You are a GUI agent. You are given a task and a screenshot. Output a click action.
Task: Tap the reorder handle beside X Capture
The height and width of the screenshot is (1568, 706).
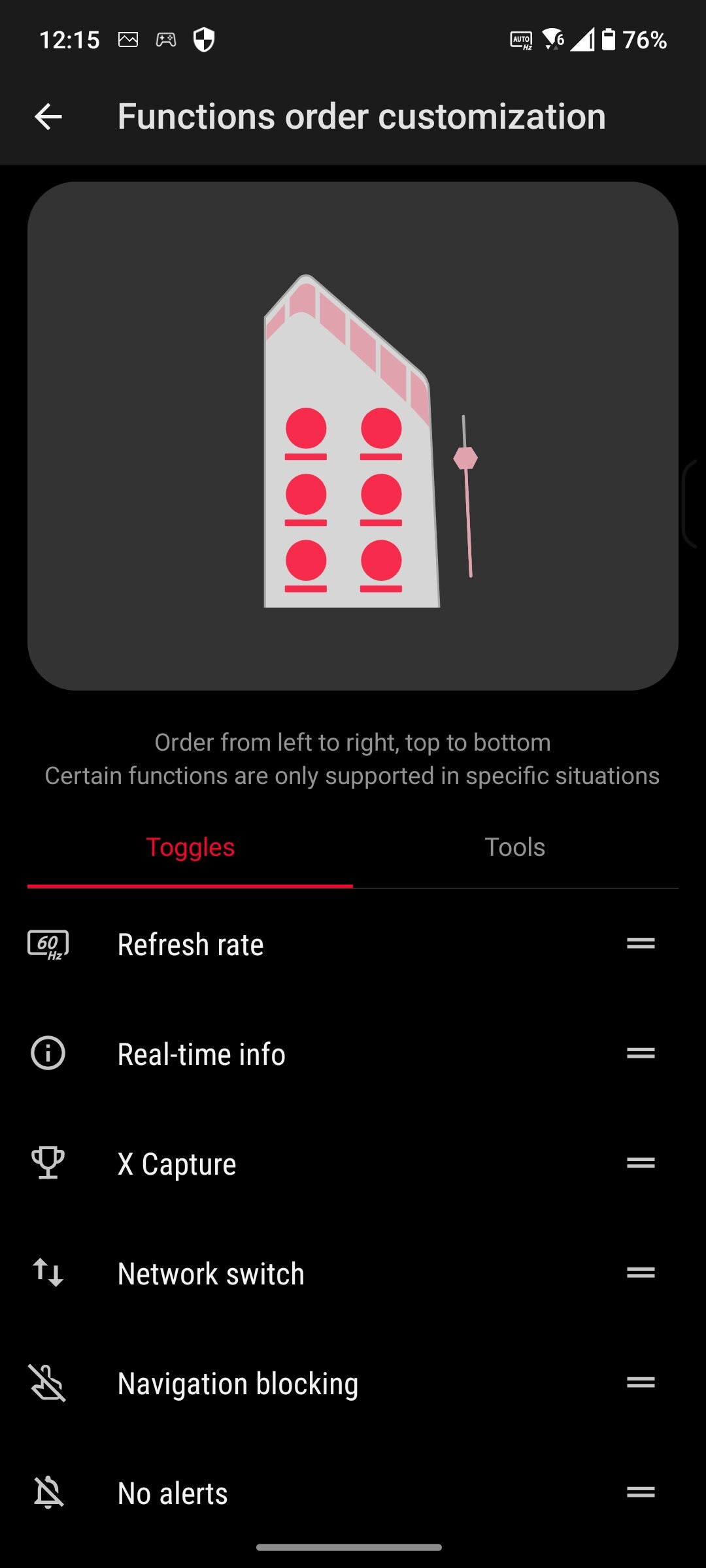coord(641,1163)
